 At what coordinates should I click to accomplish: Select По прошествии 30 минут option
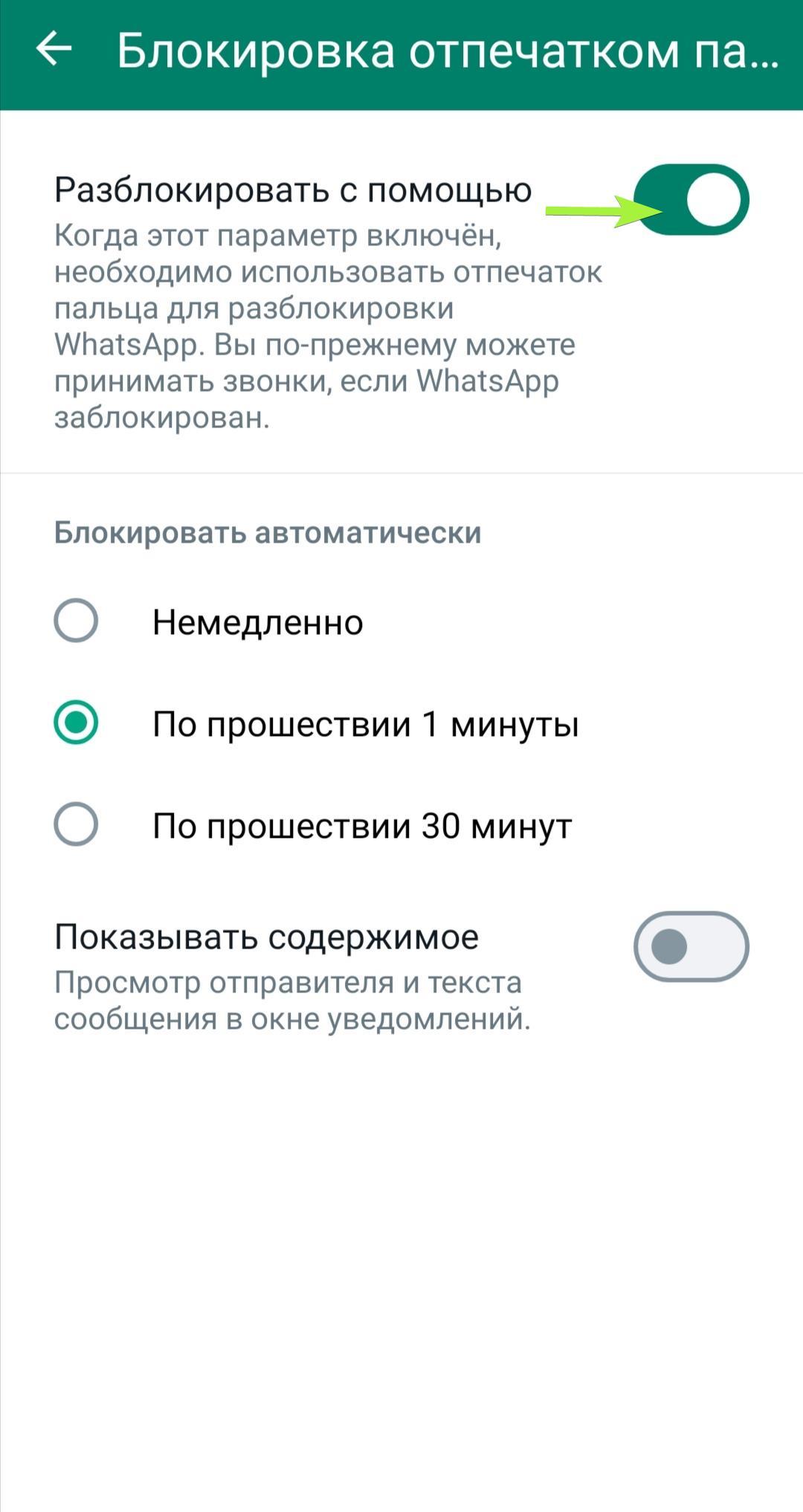(x=76, y=824)
